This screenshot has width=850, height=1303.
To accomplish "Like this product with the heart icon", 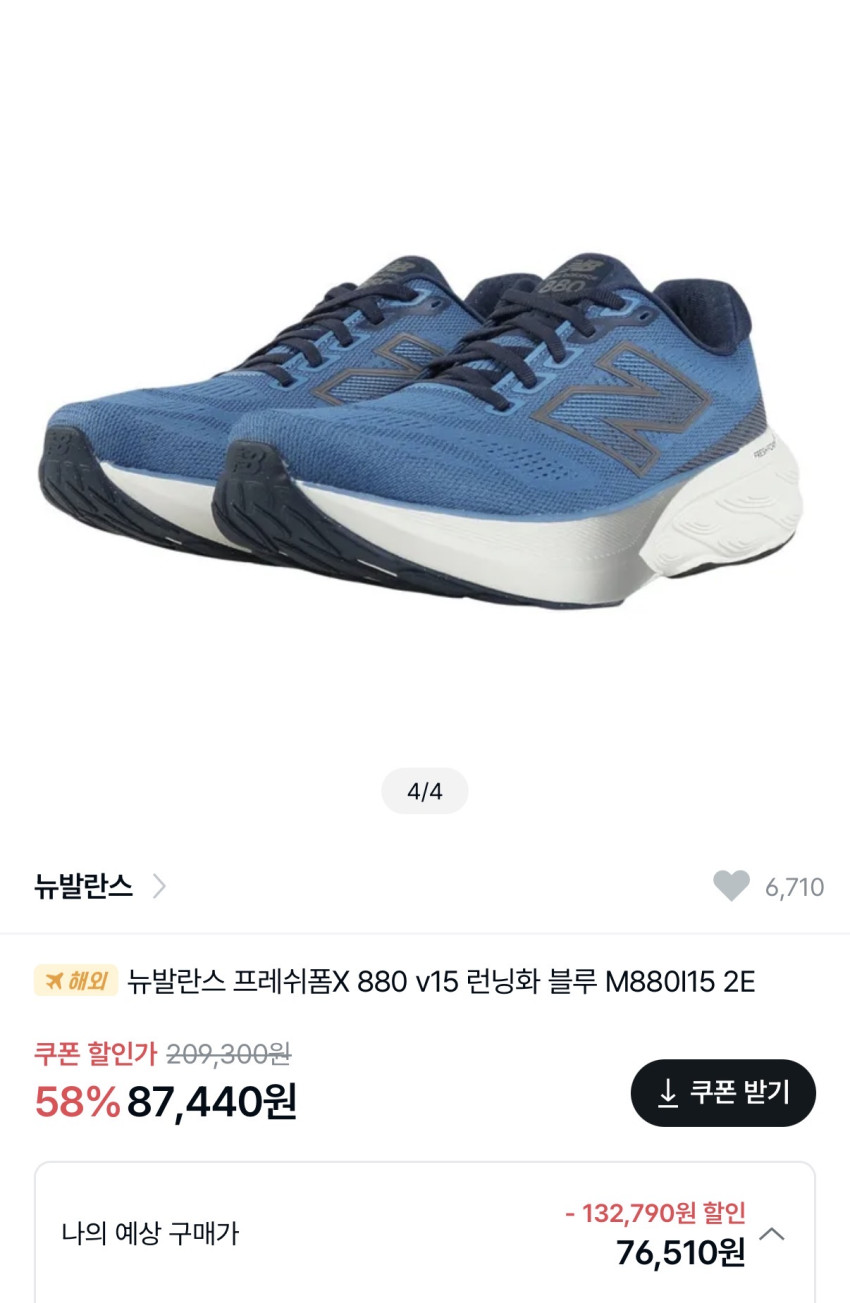I will (731, 886).
